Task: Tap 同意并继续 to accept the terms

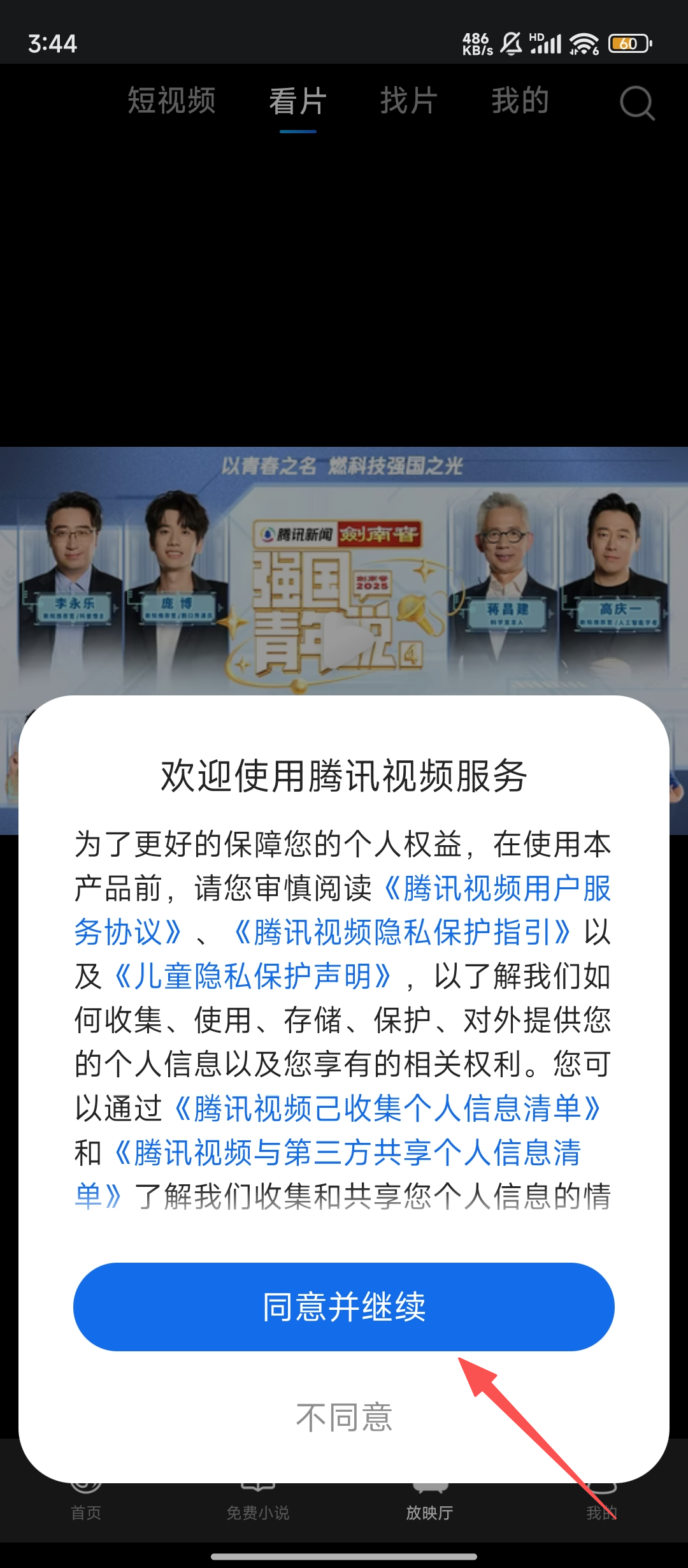Action: (x=343, y=1306)
